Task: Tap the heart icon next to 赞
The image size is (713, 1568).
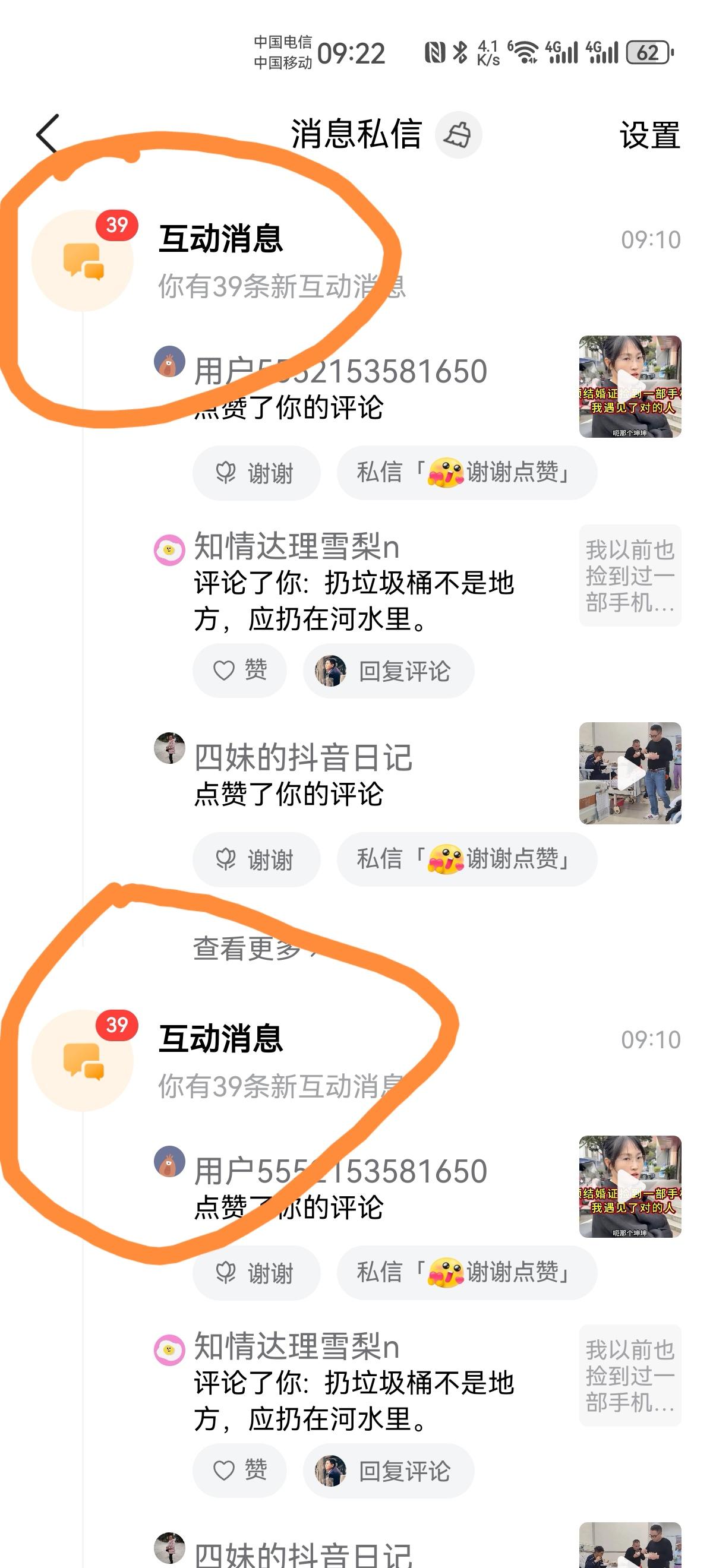Action: coord(223,670)
